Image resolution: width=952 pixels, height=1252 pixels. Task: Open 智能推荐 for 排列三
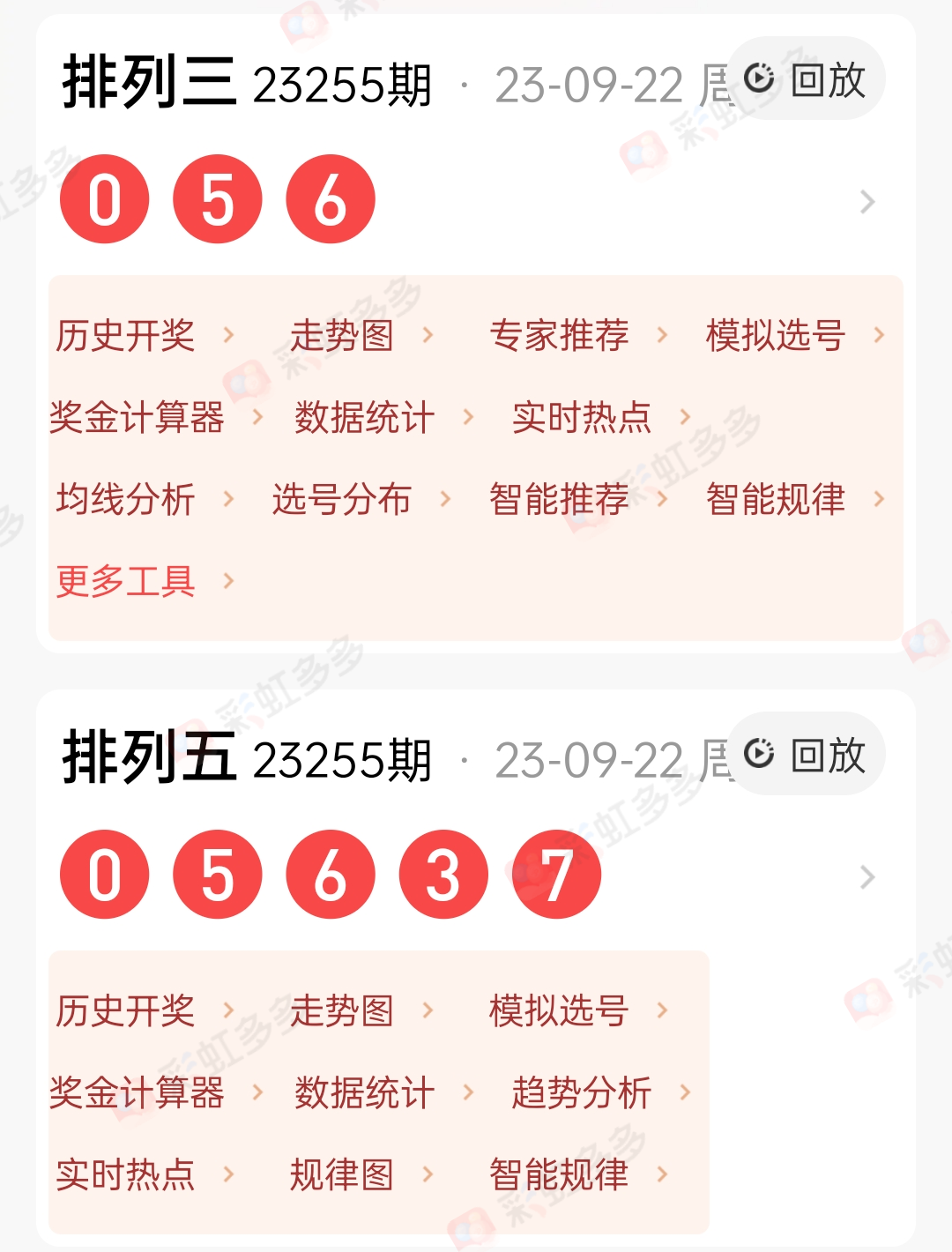point(559,498)
